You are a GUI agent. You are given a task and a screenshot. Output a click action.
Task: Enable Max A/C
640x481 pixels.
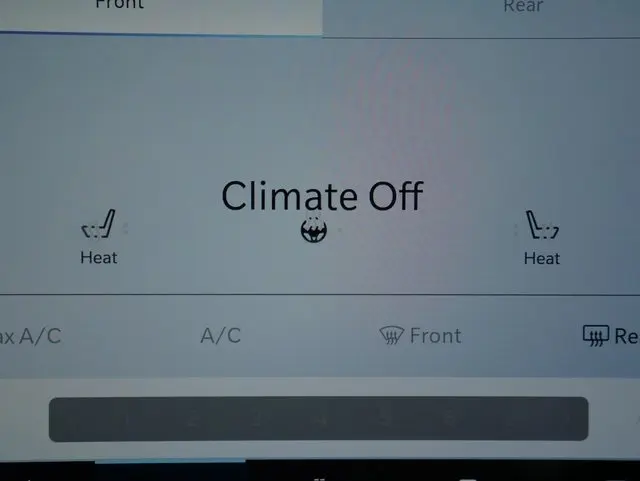coord(28,336)
